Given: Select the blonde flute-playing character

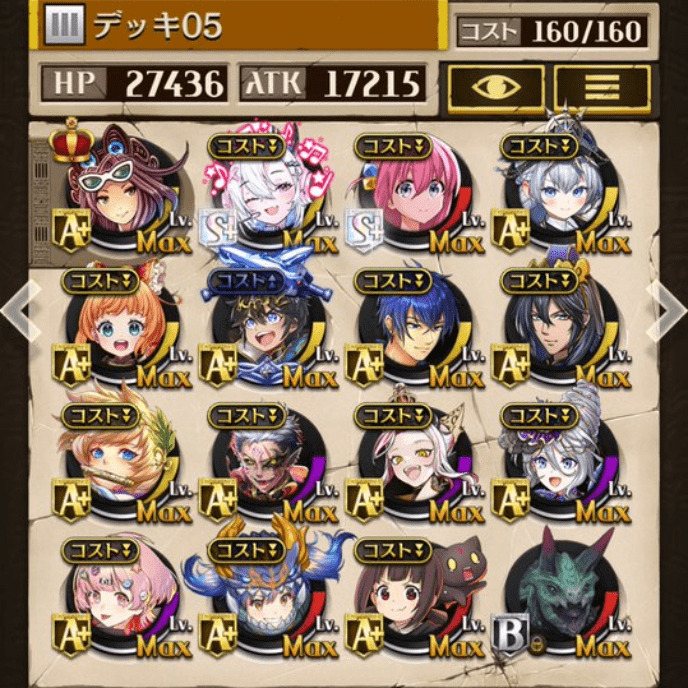Looking at the screenshot, I should (120, 465).
